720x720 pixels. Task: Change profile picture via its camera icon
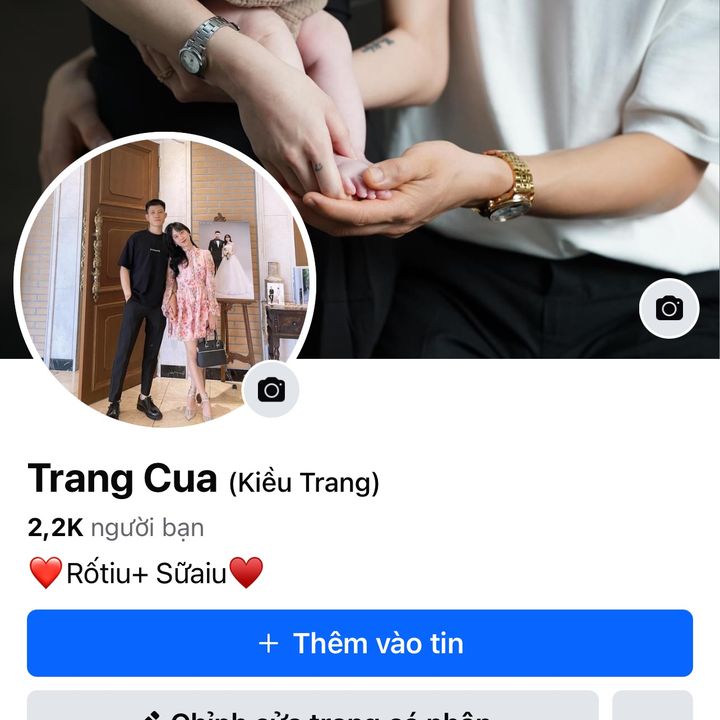271,390
